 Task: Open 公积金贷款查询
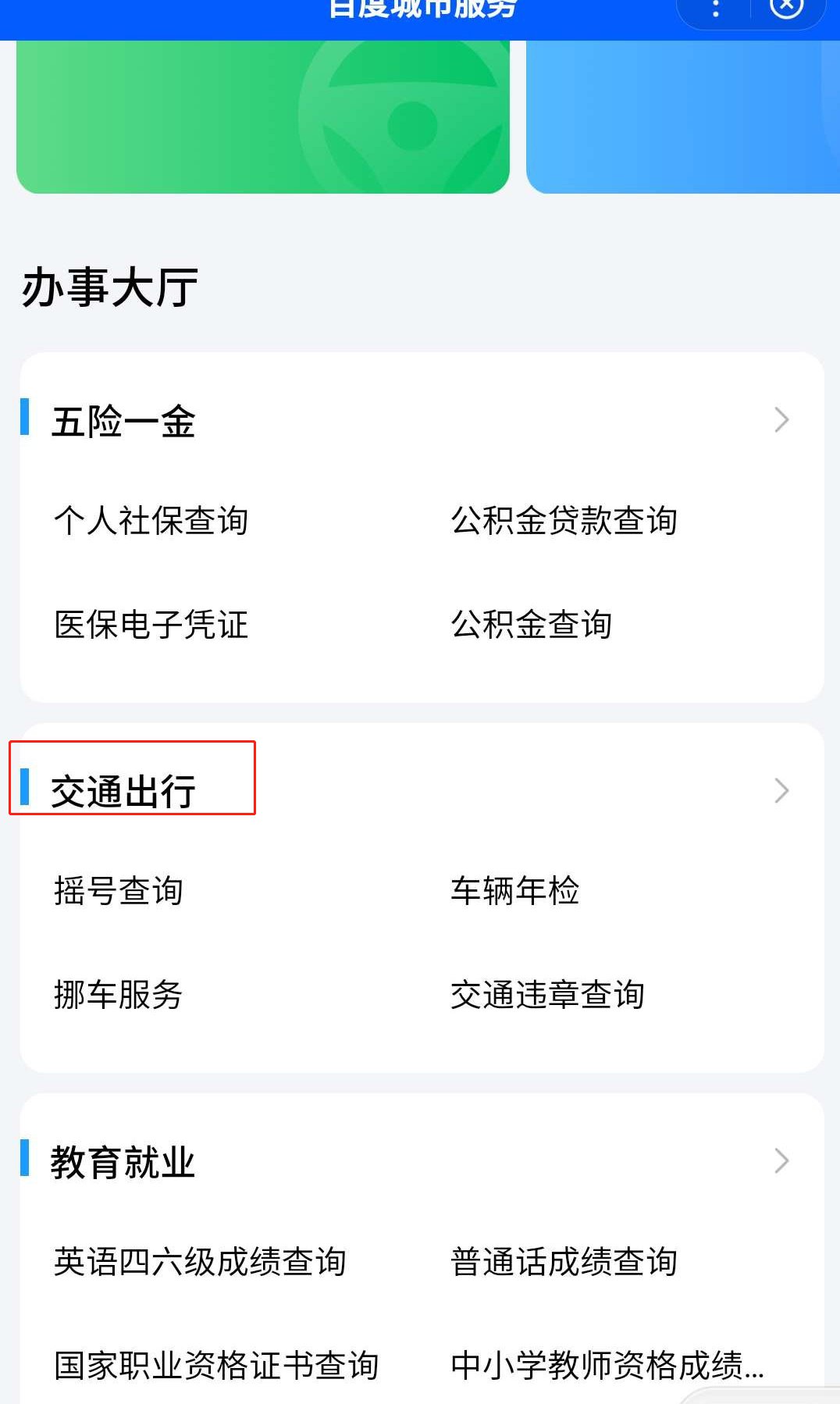tap(564, 521)
